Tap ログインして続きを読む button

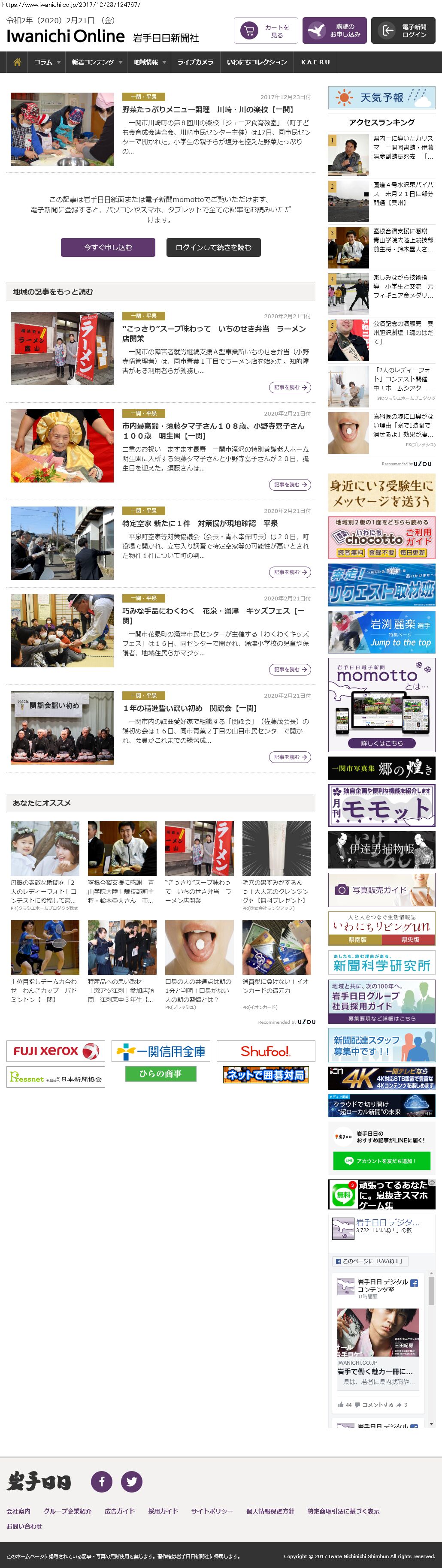point(213,247)
